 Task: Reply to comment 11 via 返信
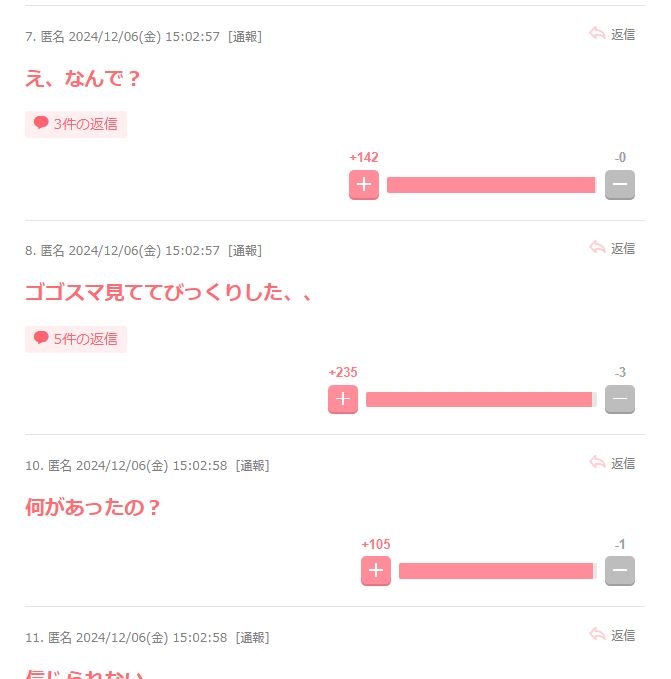click(x=612, y=635)
